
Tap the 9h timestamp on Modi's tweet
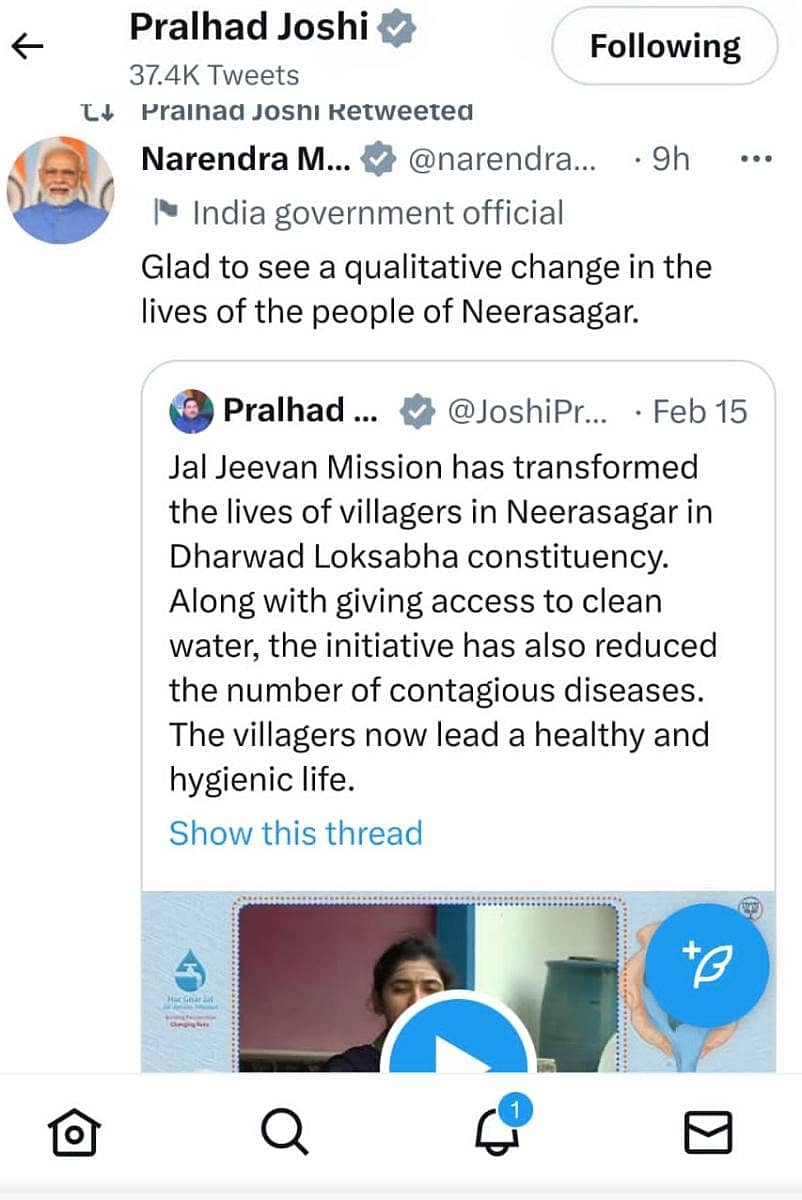[x=670, y=158]
